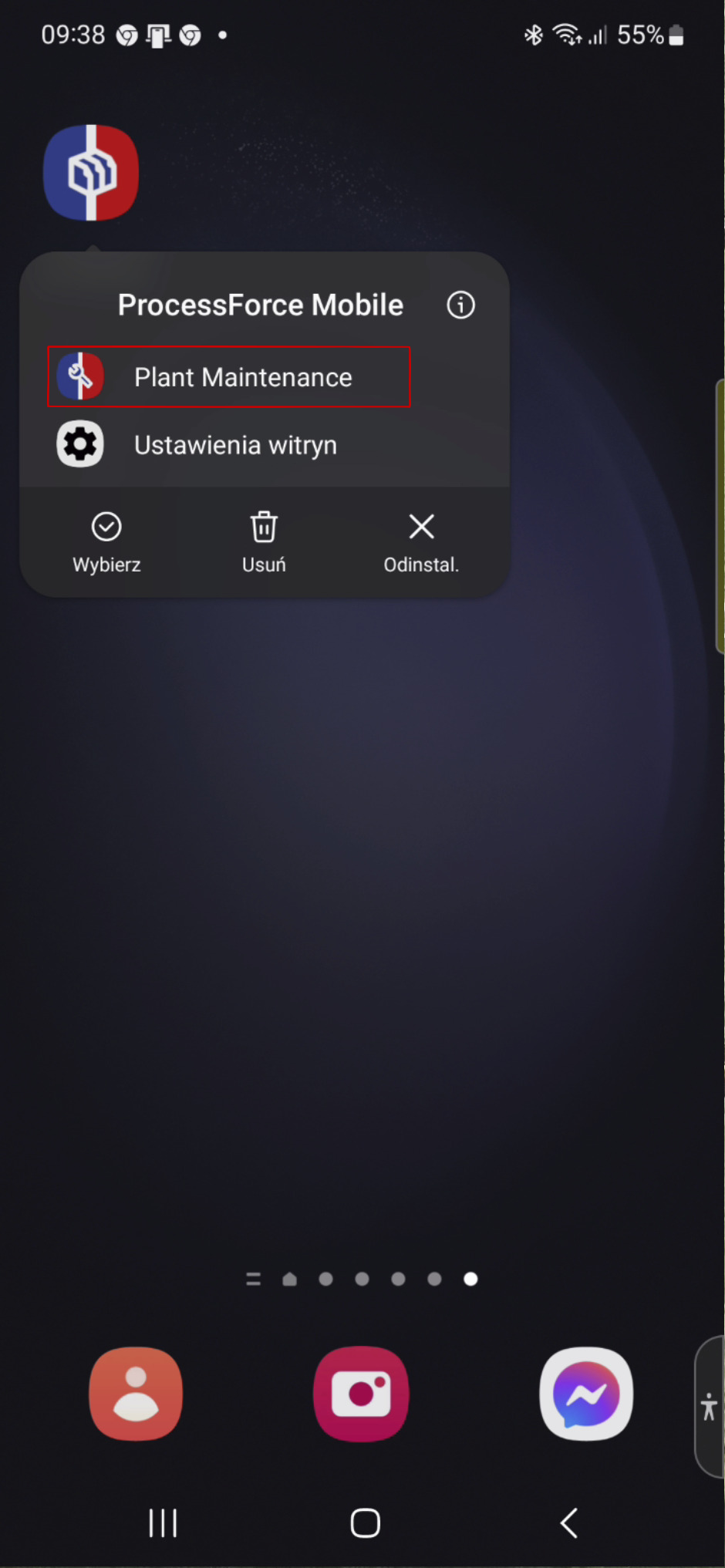The height and width of the screenshot is (1568, 725).
Task: Jump to the home page indicator
Action: pos(290,1280)
